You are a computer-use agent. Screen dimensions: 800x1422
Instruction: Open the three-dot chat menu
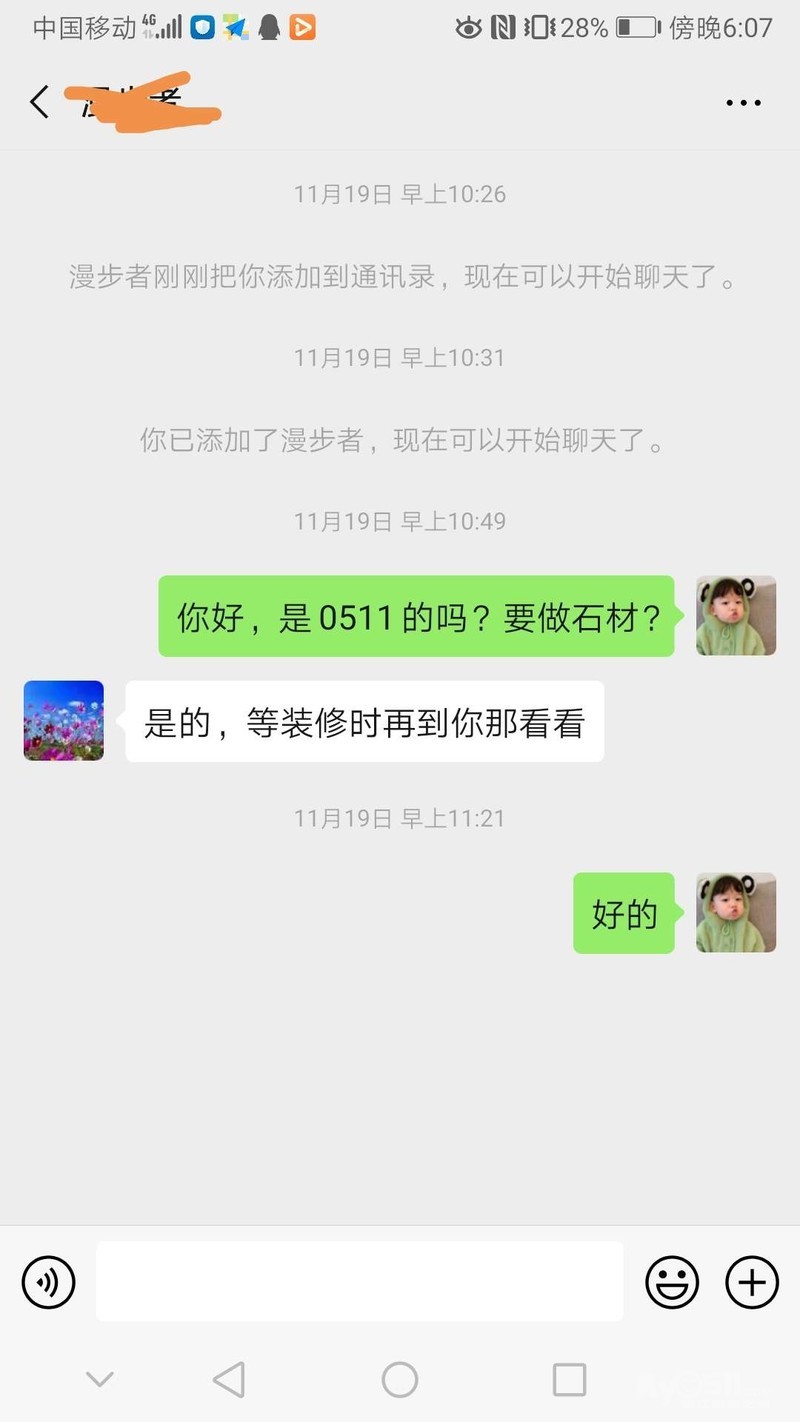tap(743, 103)
